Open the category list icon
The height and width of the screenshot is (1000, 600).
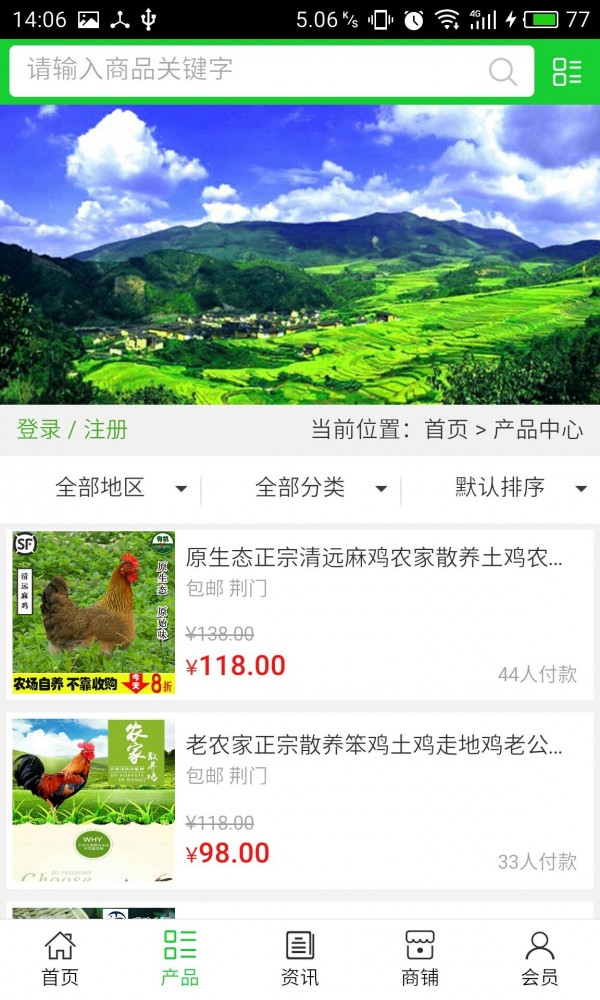567,71
